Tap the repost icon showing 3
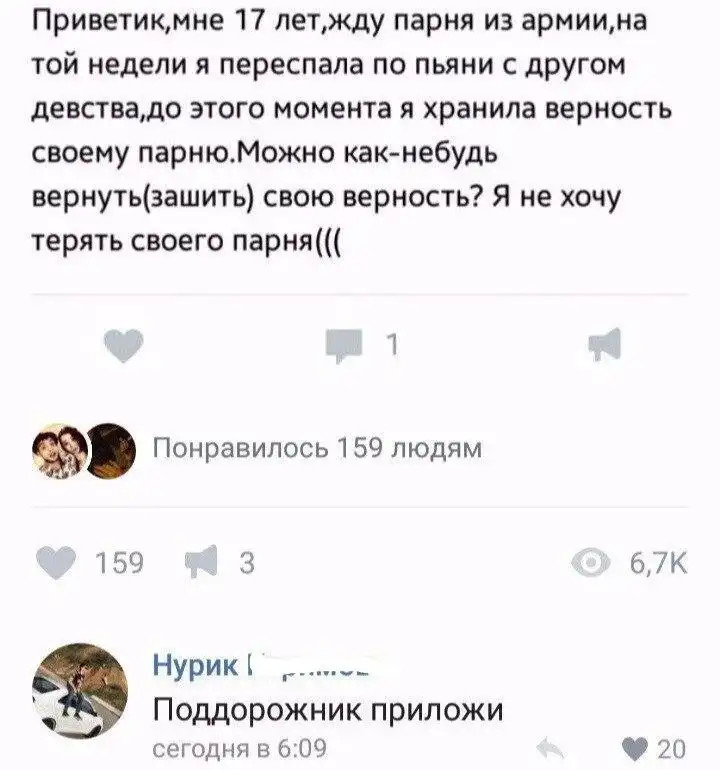The width and height of the screenshot is (720, 770). coord(212,565)
